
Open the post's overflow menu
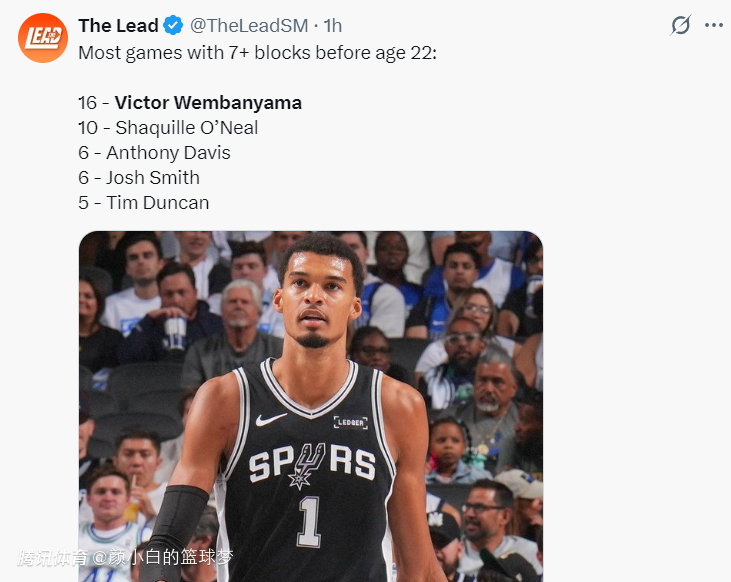(713, 26)
